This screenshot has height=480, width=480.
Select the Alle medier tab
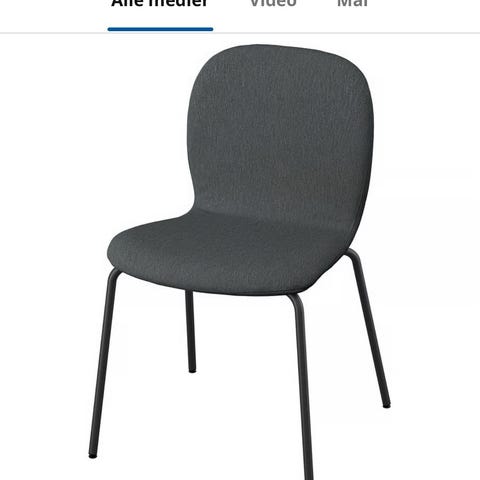click(x=160, y=3)
